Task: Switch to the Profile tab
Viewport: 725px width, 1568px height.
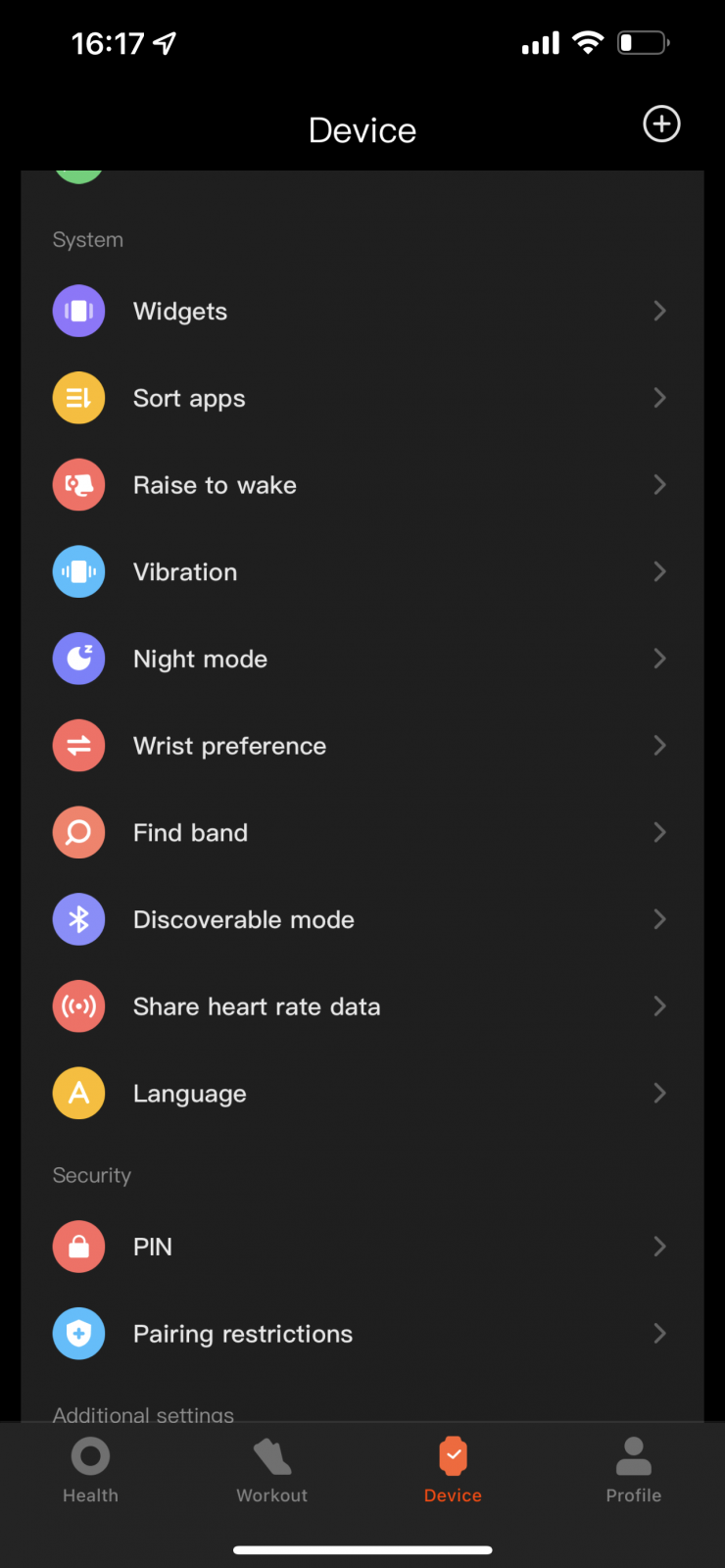Action: point(634,1471)
